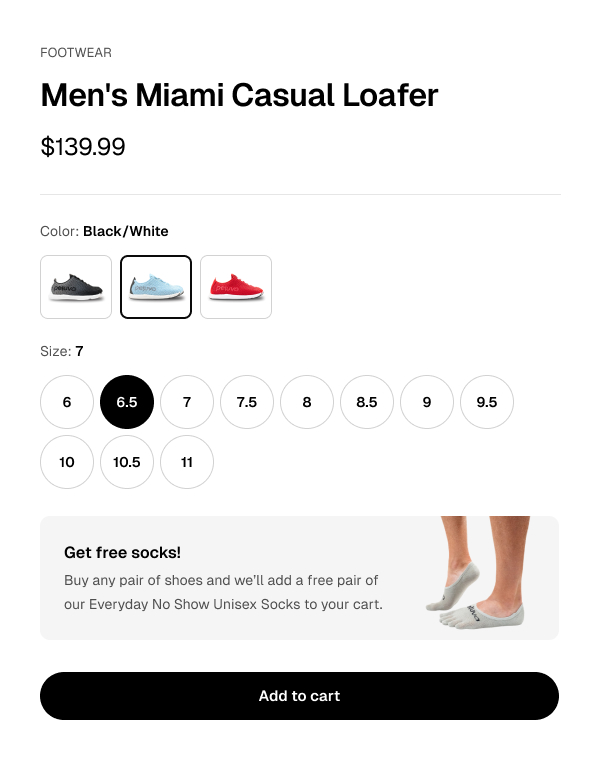Select size 6
This screenshot has height=760, width=600.
pos(67,402)
